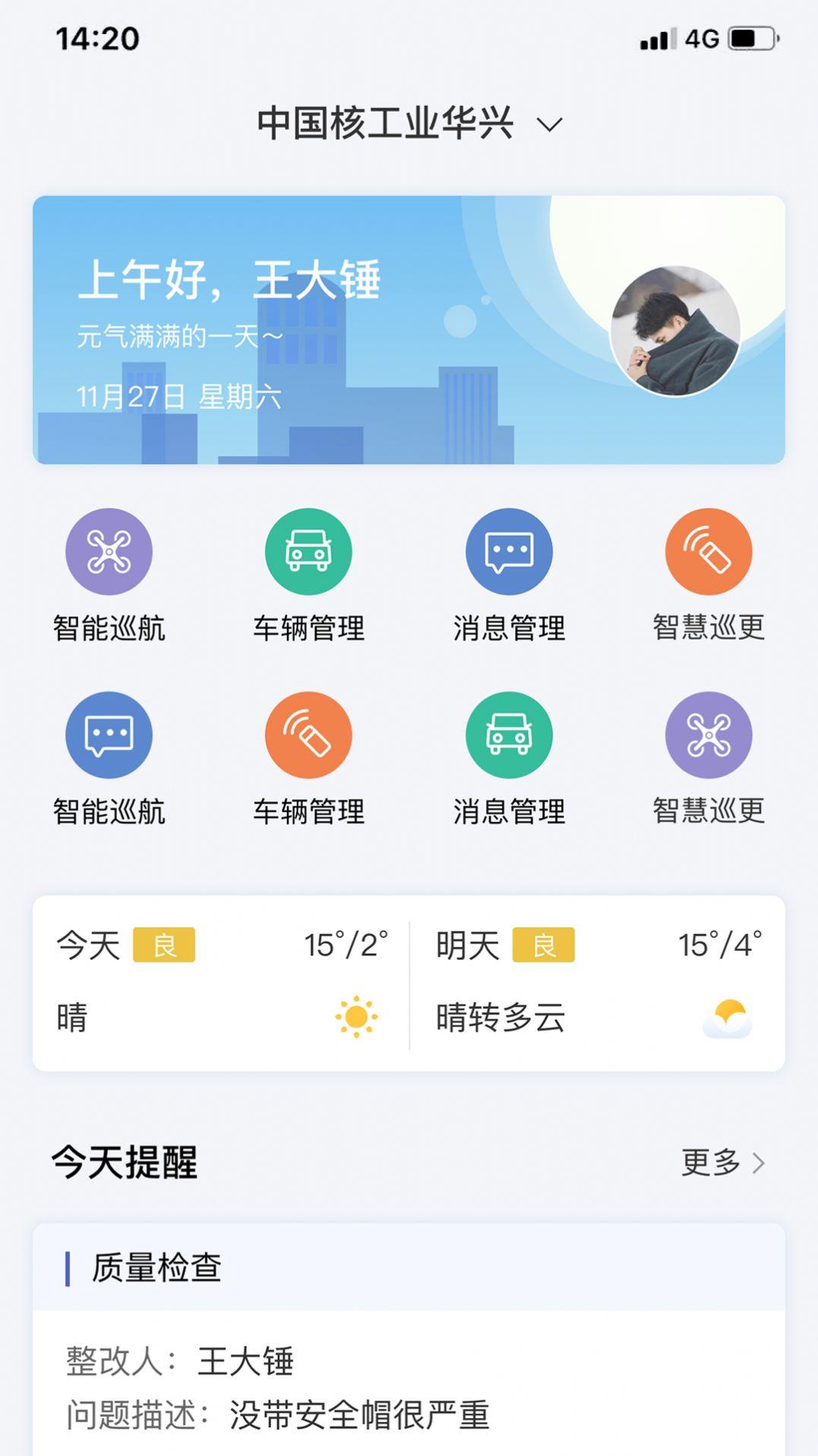
Task: Open the blue 智能巡航 chat-style icon, second row
Action: [109, 736]
